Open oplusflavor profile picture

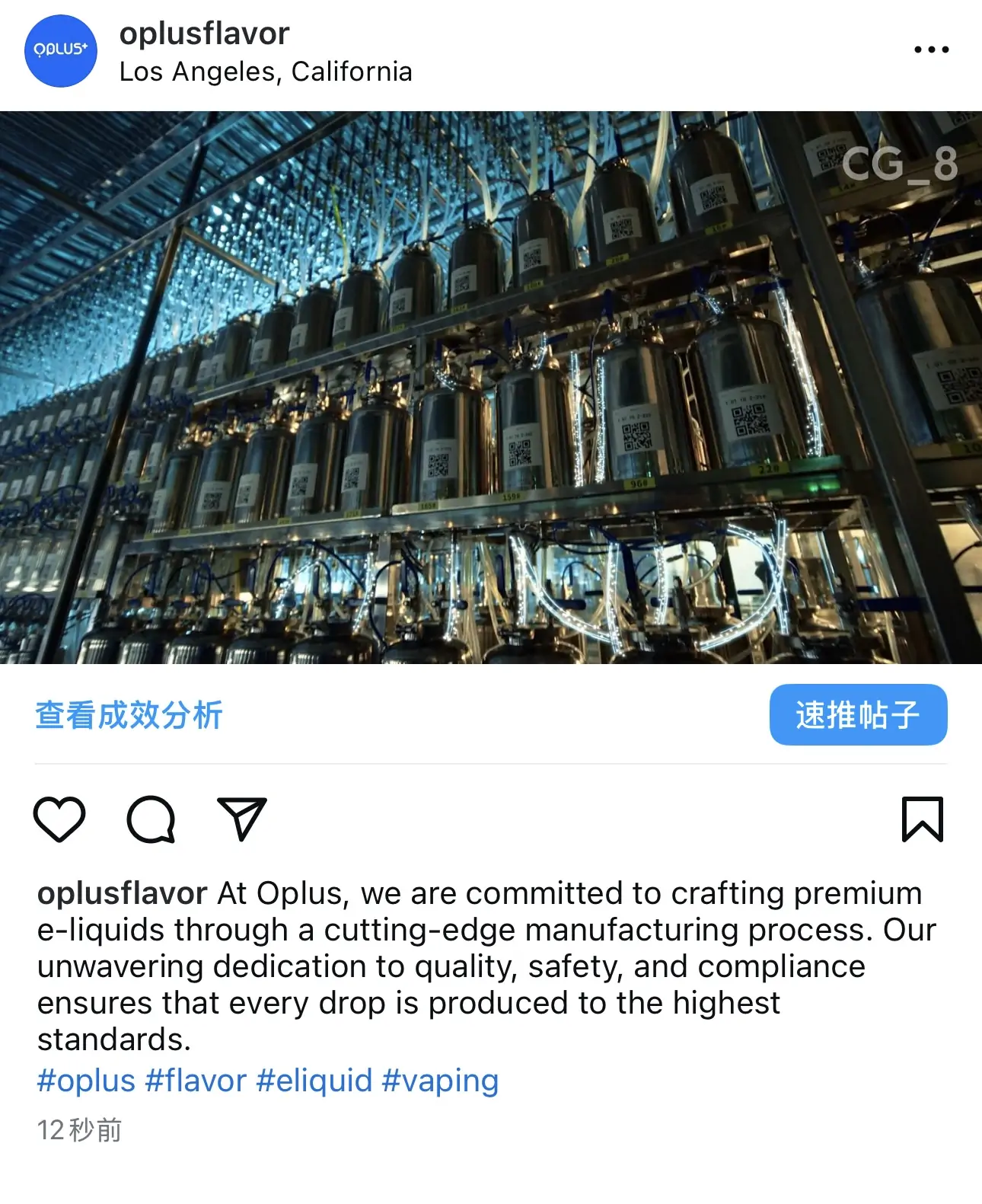point(61,50)
